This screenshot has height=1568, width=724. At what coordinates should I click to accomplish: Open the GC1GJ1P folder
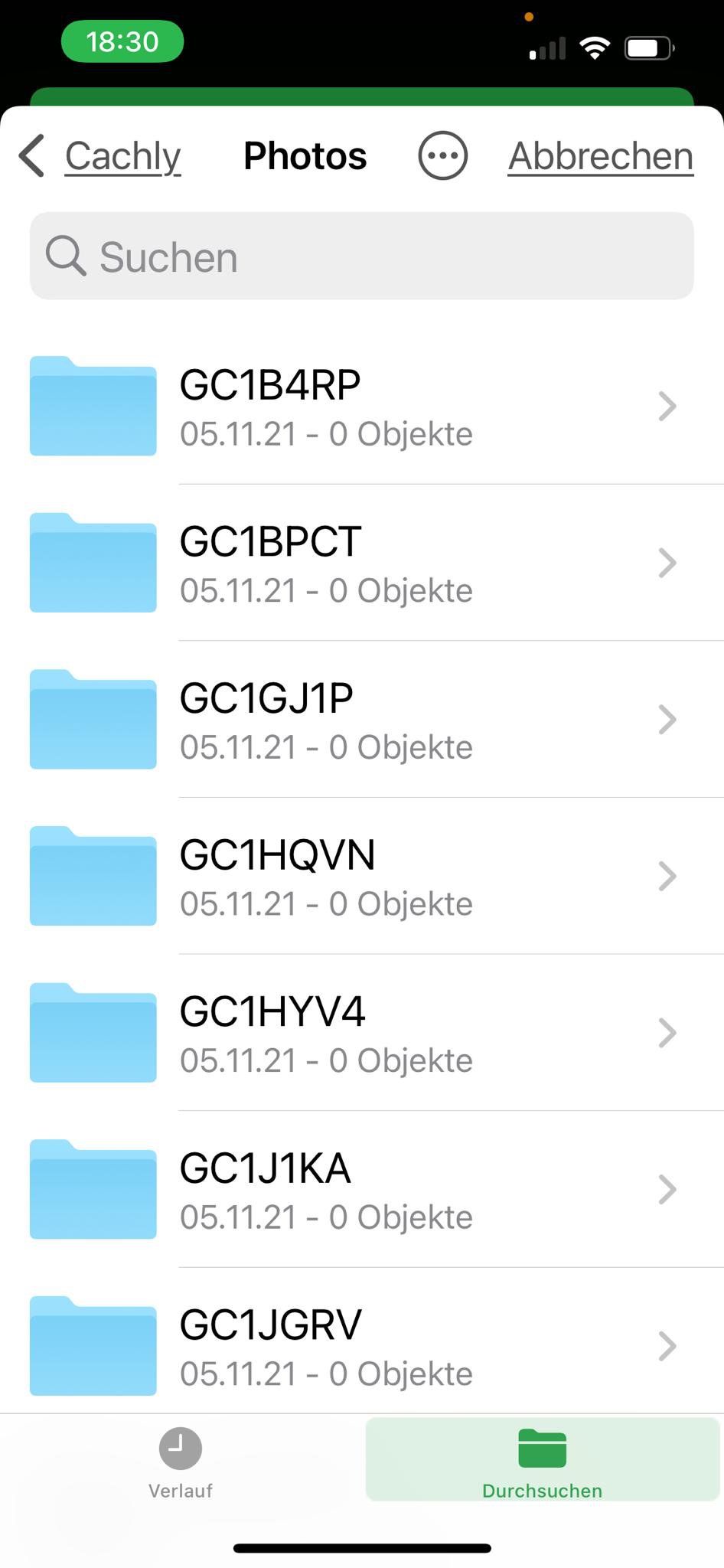(362, 719)
